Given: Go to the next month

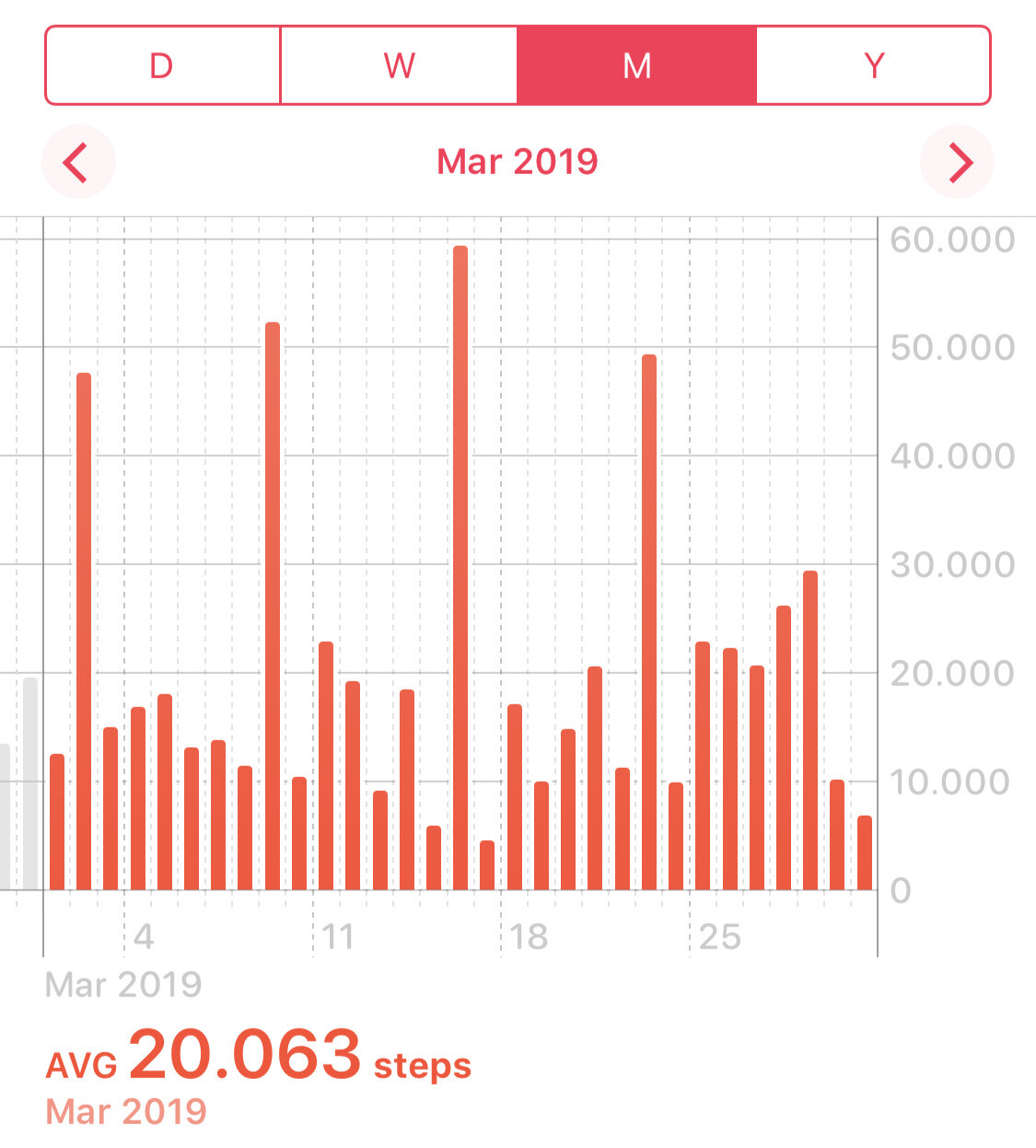Looking at the screenshot, I should coord(958,162).
